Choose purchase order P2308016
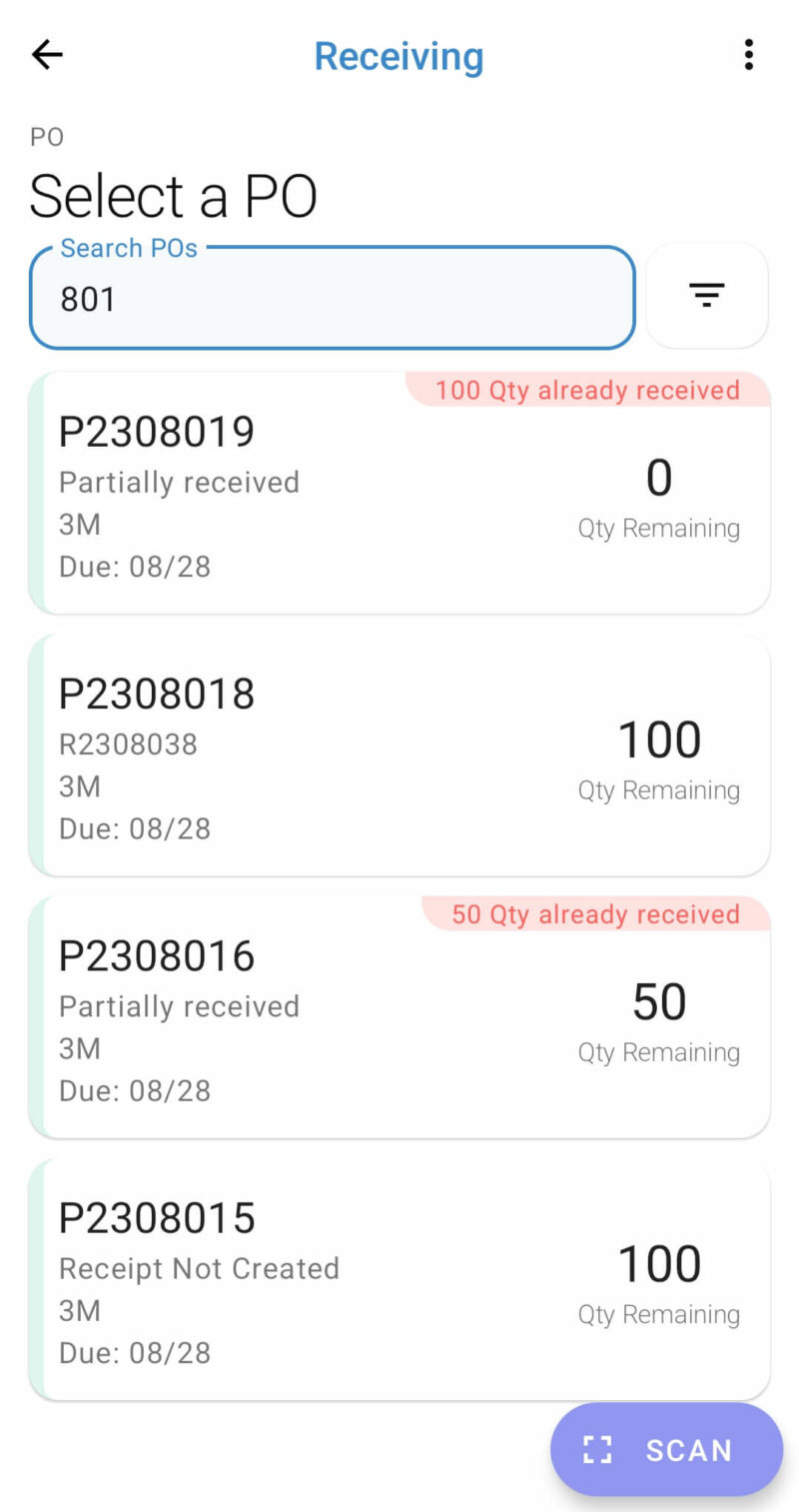Screen dimensions: 799x1512 (x=399, y=1019)
